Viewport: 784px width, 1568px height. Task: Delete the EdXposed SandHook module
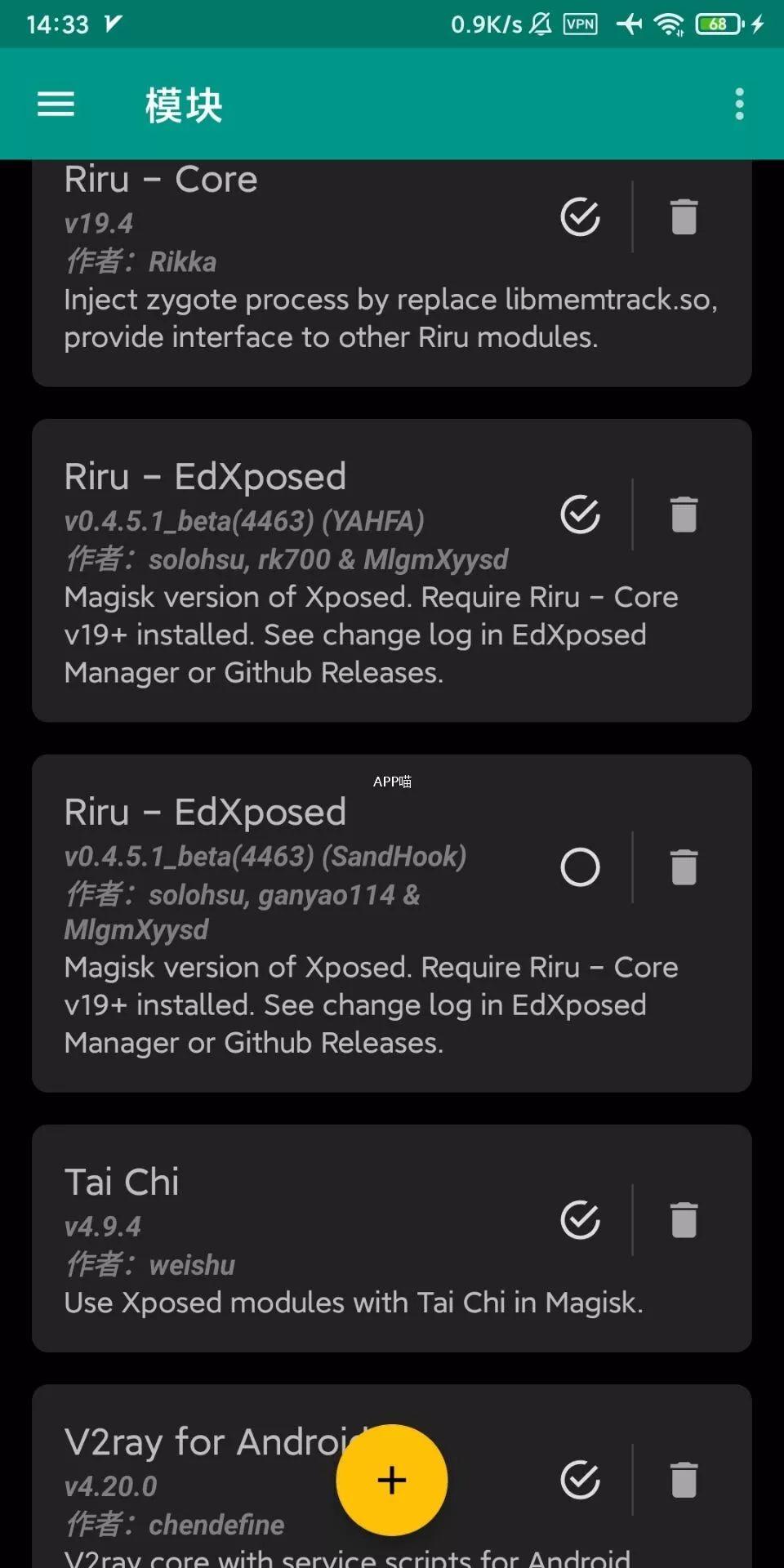pyautogui.click(x=684, y=867)
